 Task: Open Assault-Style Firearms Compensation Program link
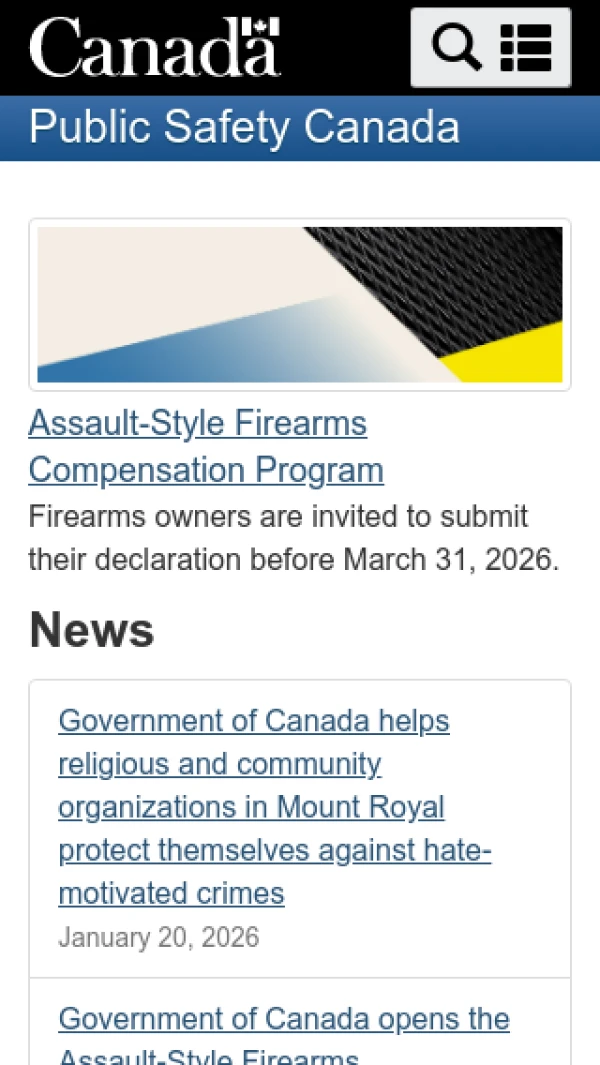tap(206, 446)
